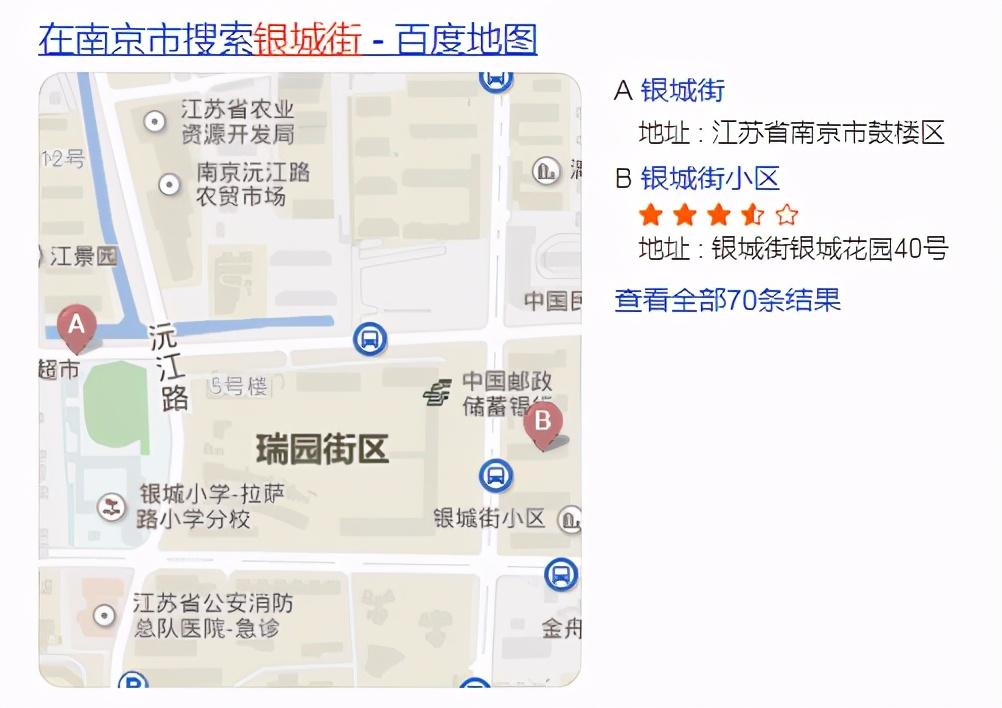
Task: Open result B 银城街小区
Action: (710, 178)
